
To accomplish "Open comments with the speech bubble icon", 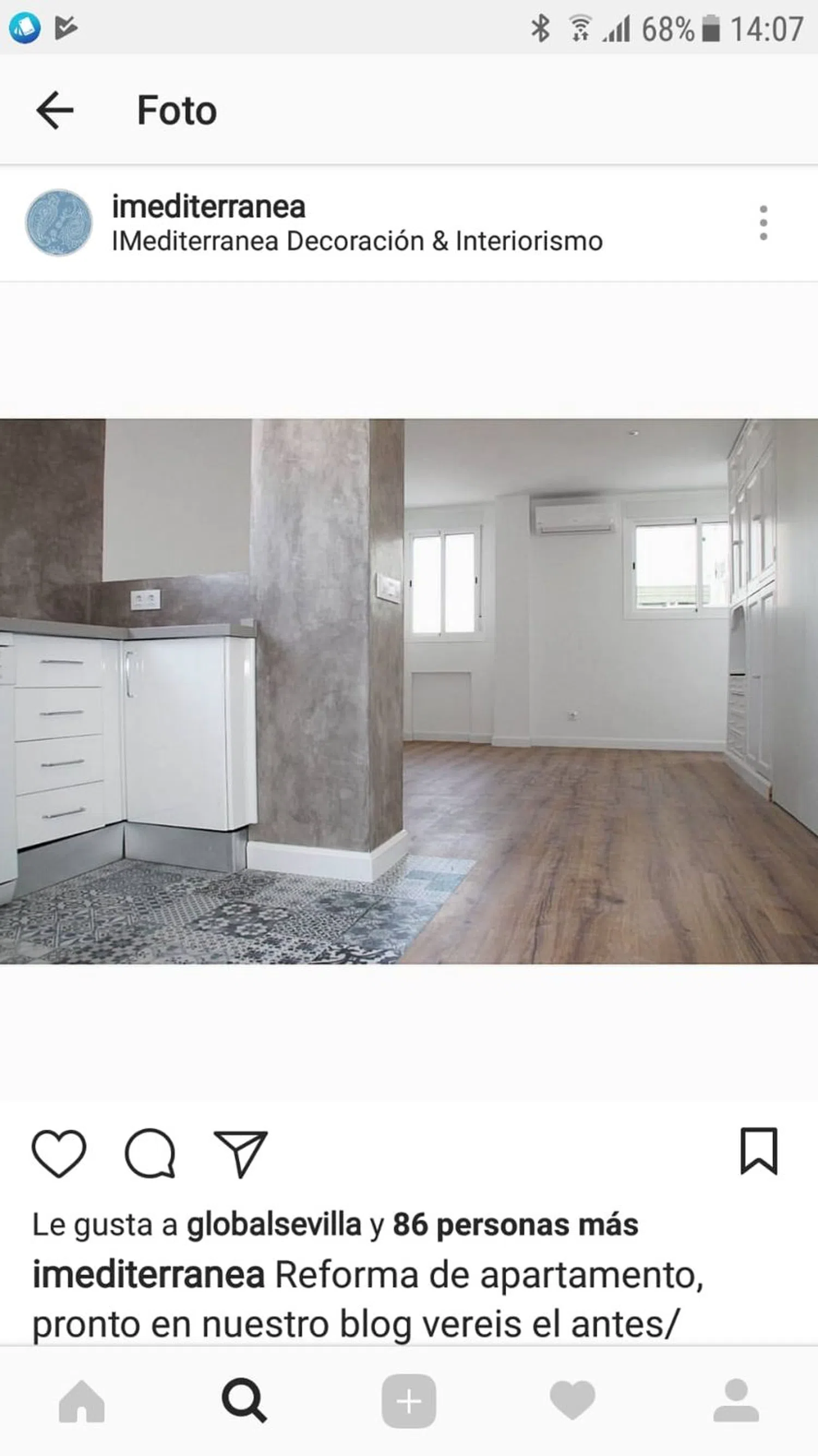I will 150,1153.
